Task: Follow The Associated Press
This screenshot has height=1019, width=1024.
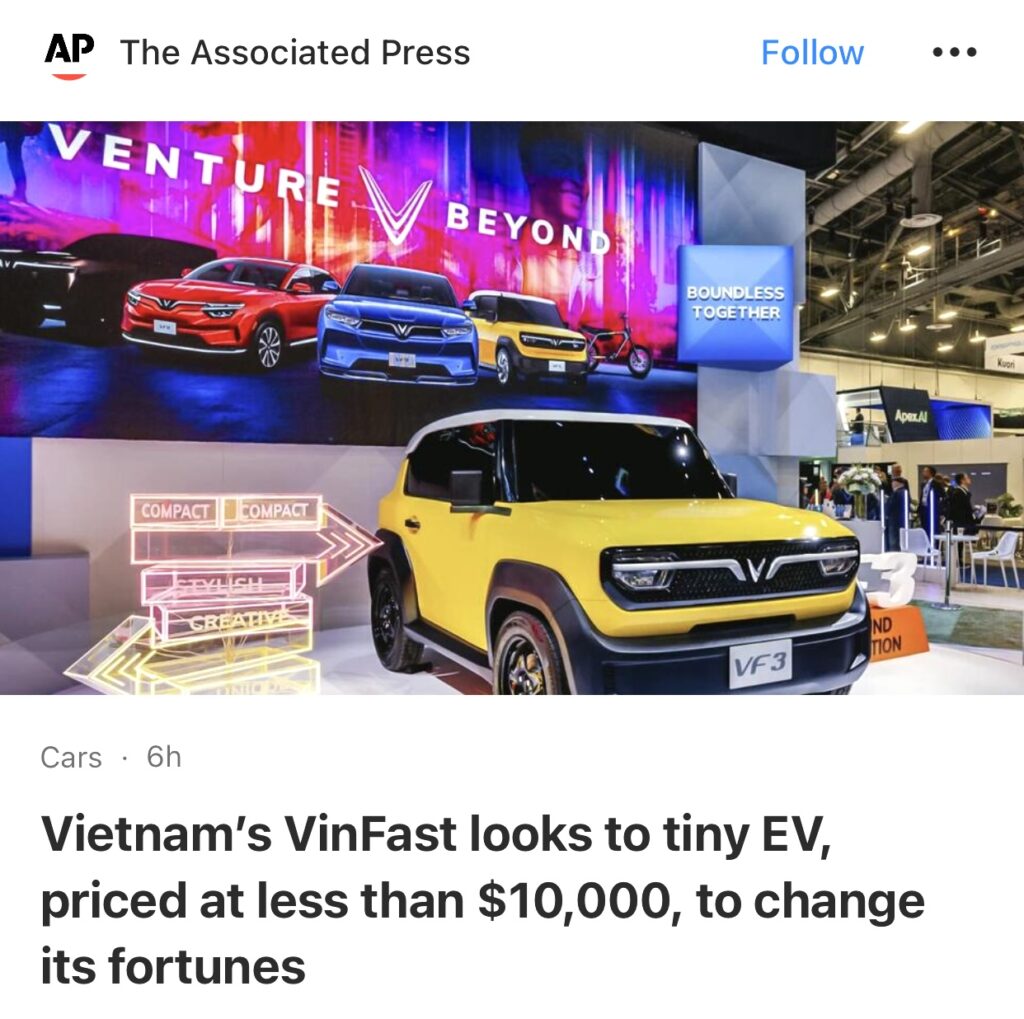Action: pyautogui.click(x=812, y=53)
